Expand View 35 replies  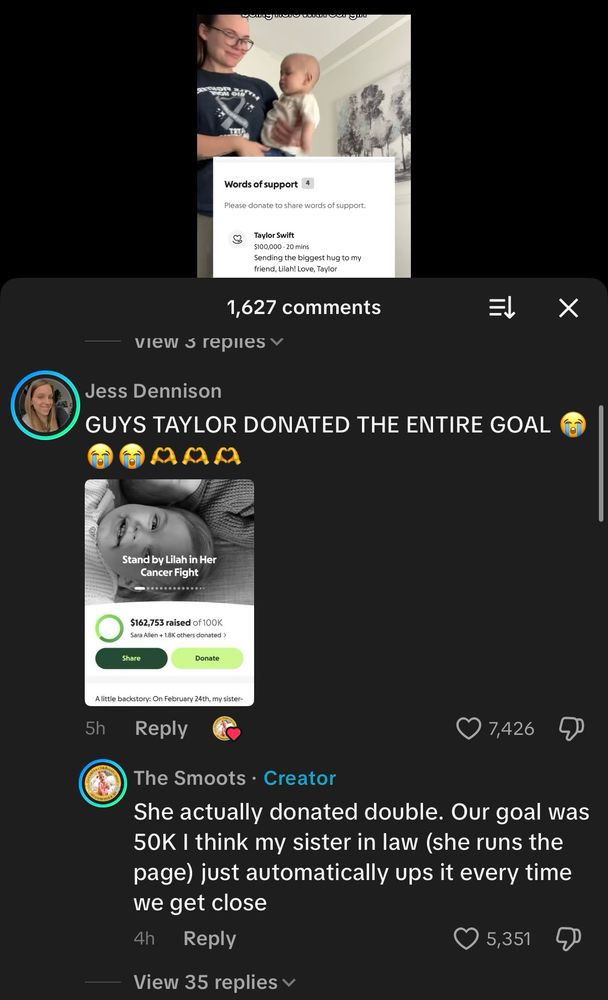coord(214,982)
